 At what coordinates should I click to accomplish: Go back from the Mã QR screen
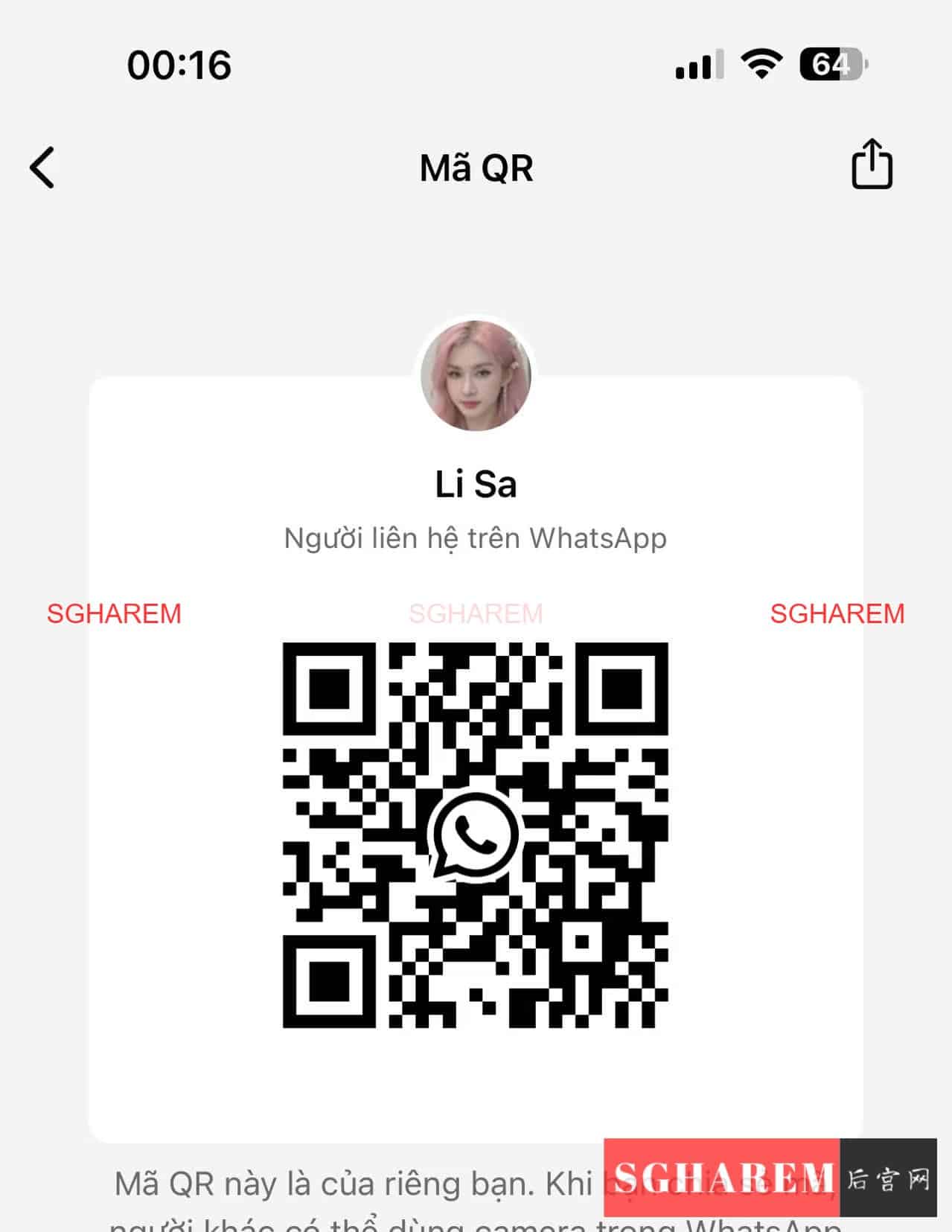coord(42,167)
